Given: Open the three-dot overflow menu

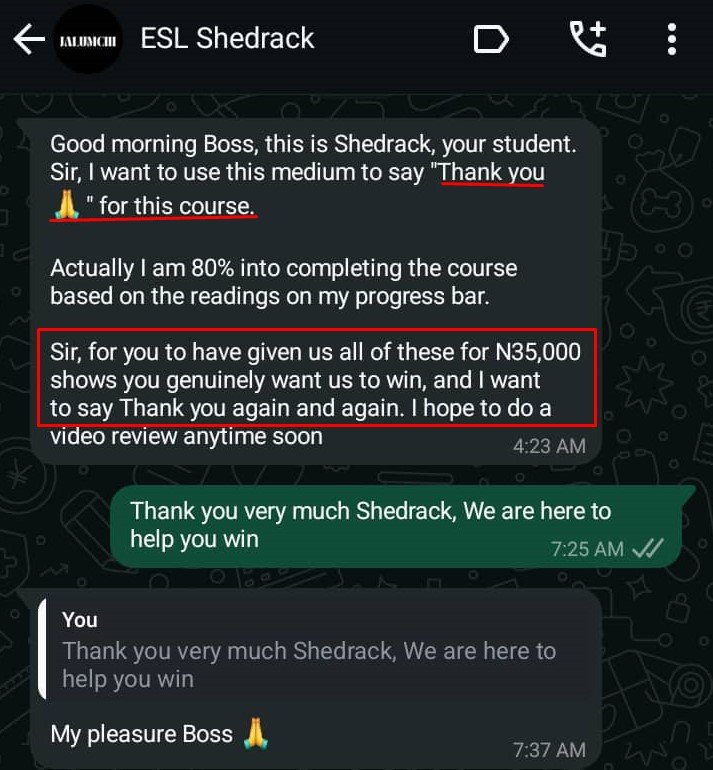Looking at the screenshot, I should 671,39.
